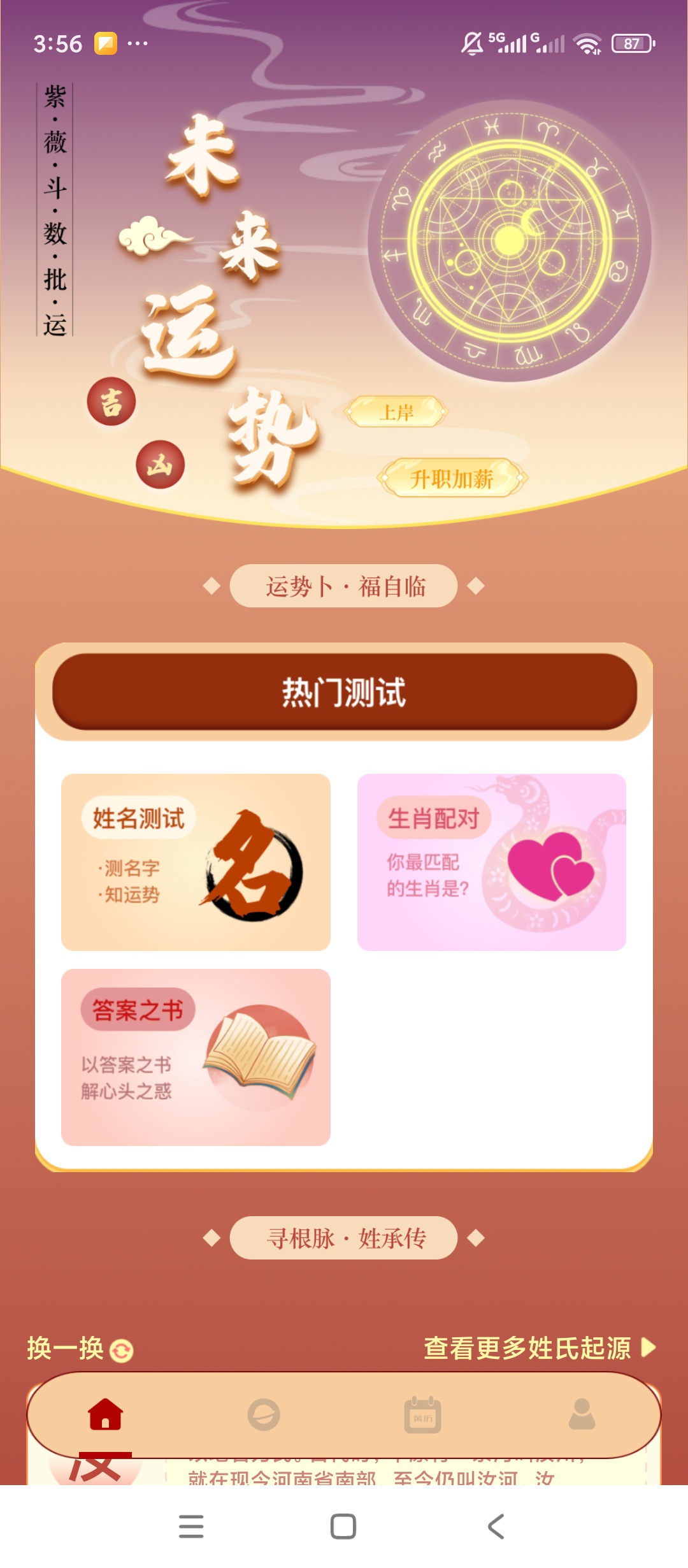View more surname origins via 查看更多姓氏起源
Screen dimensions: 688x1568
540,1348
